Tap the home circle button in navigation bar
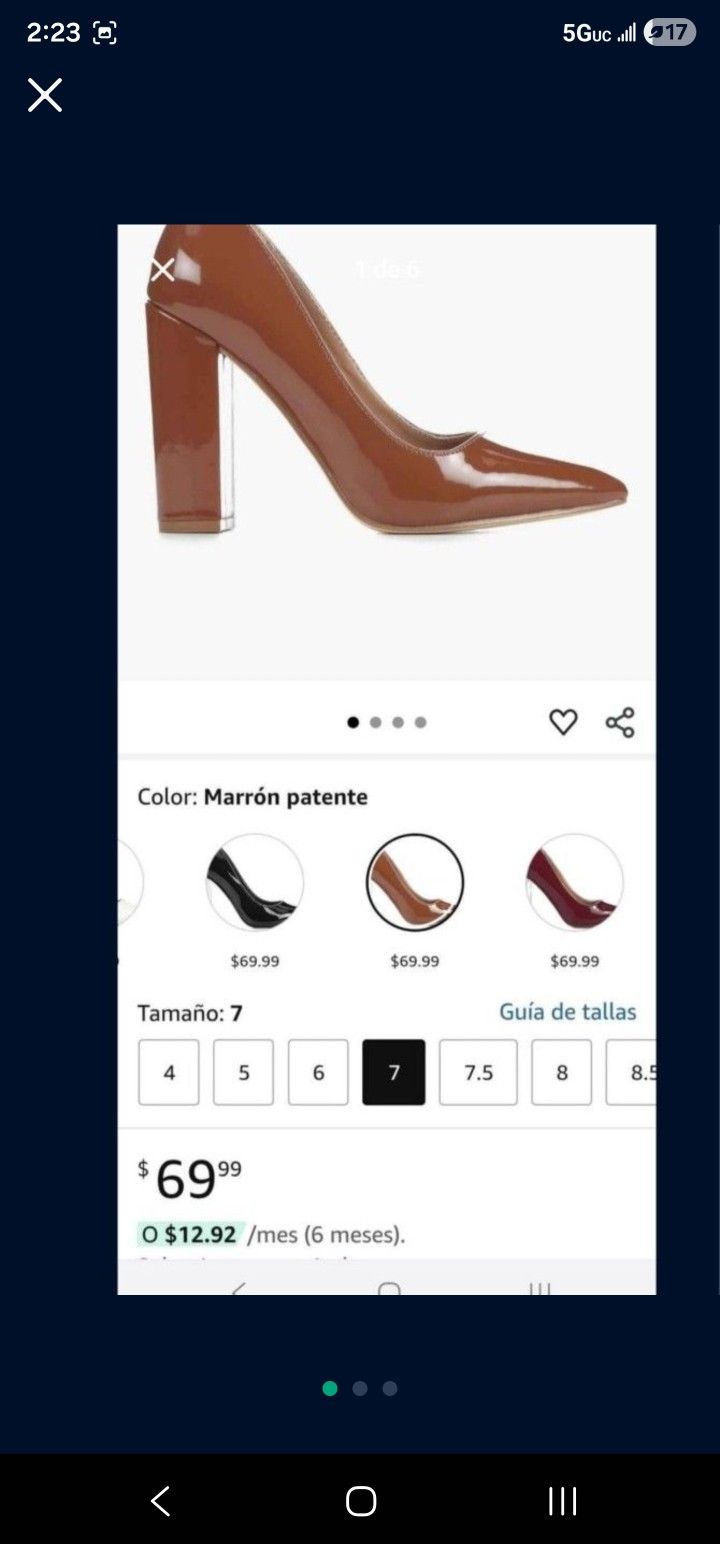Viewport: 720px width, 1544px height. [359, 1500]
